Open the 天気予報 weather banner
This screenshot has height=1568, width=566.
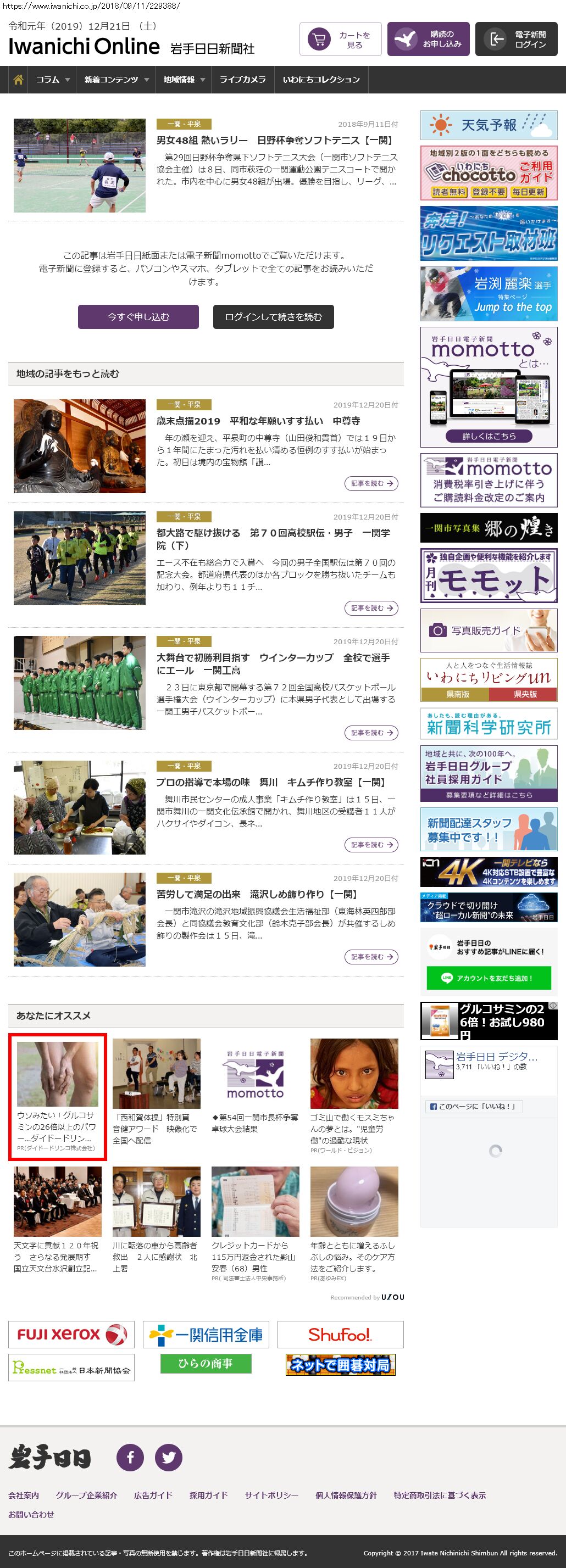click(x=488, y=125)
